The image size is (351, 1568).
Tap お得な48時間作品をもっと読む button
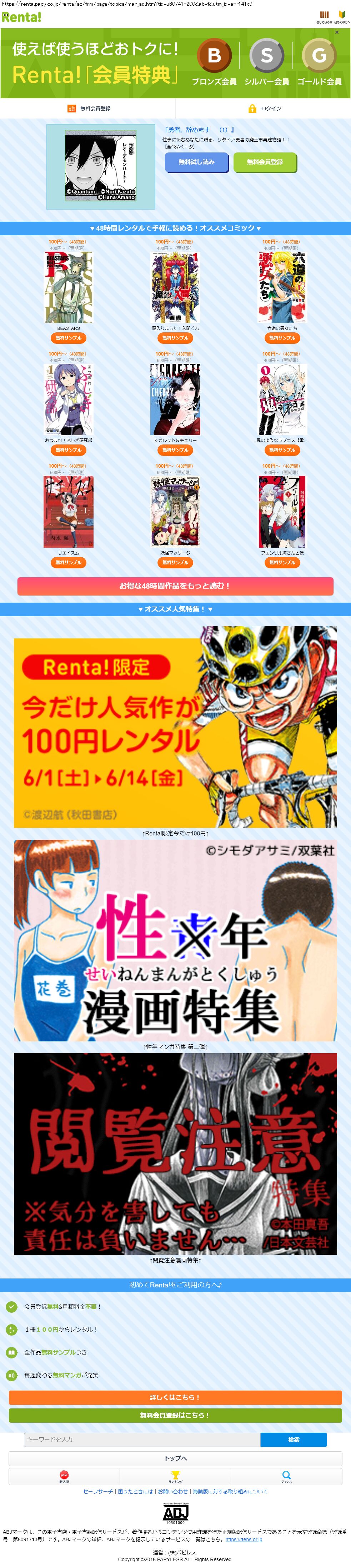pos(175,586)
